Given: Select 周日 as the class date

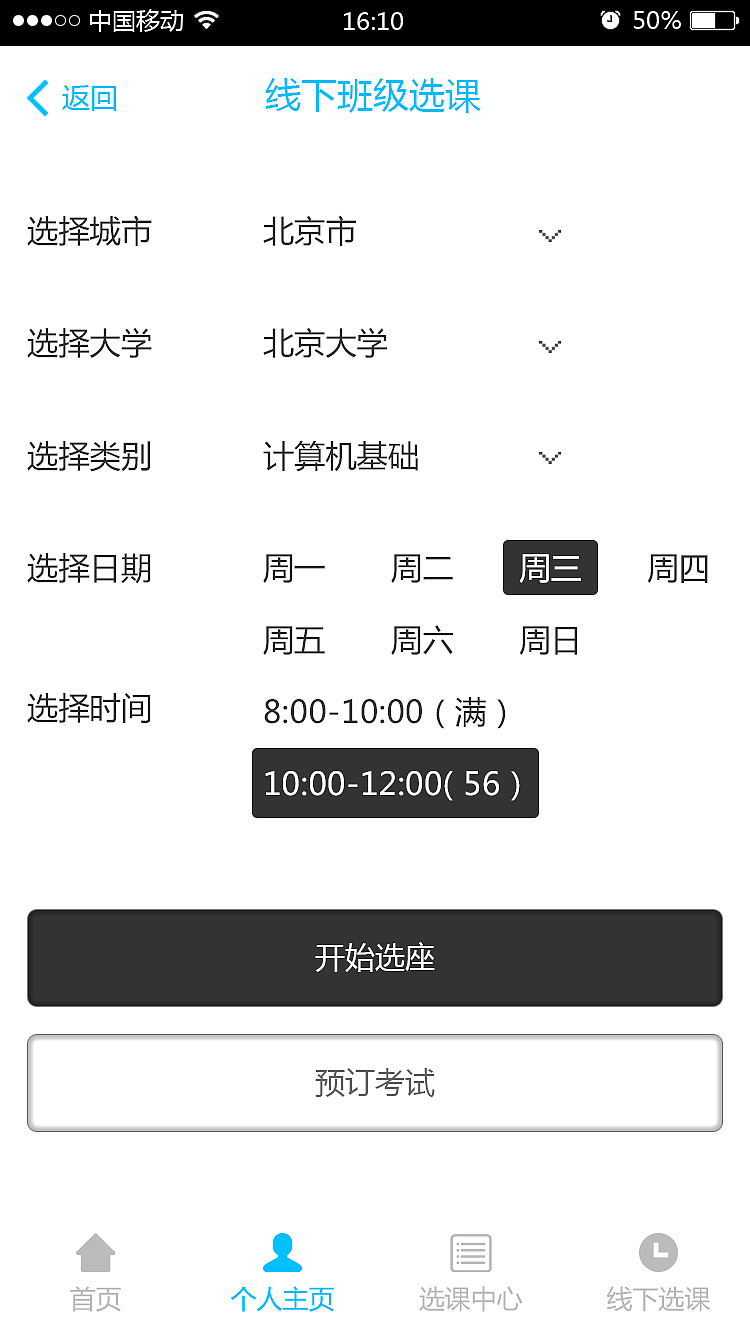Looking at the screenshot, I should 549,641.
